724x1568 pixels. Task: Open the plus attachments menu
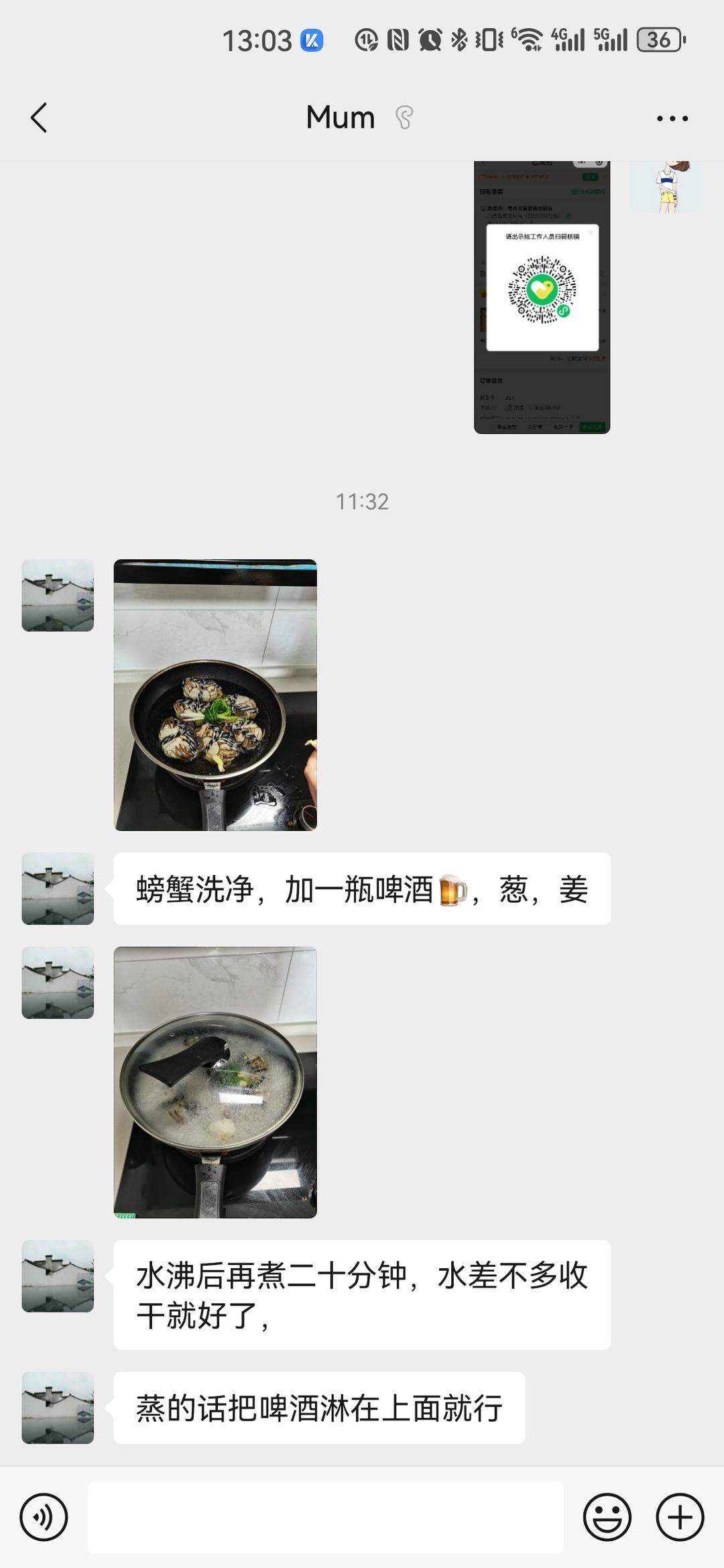(680, 1517)
